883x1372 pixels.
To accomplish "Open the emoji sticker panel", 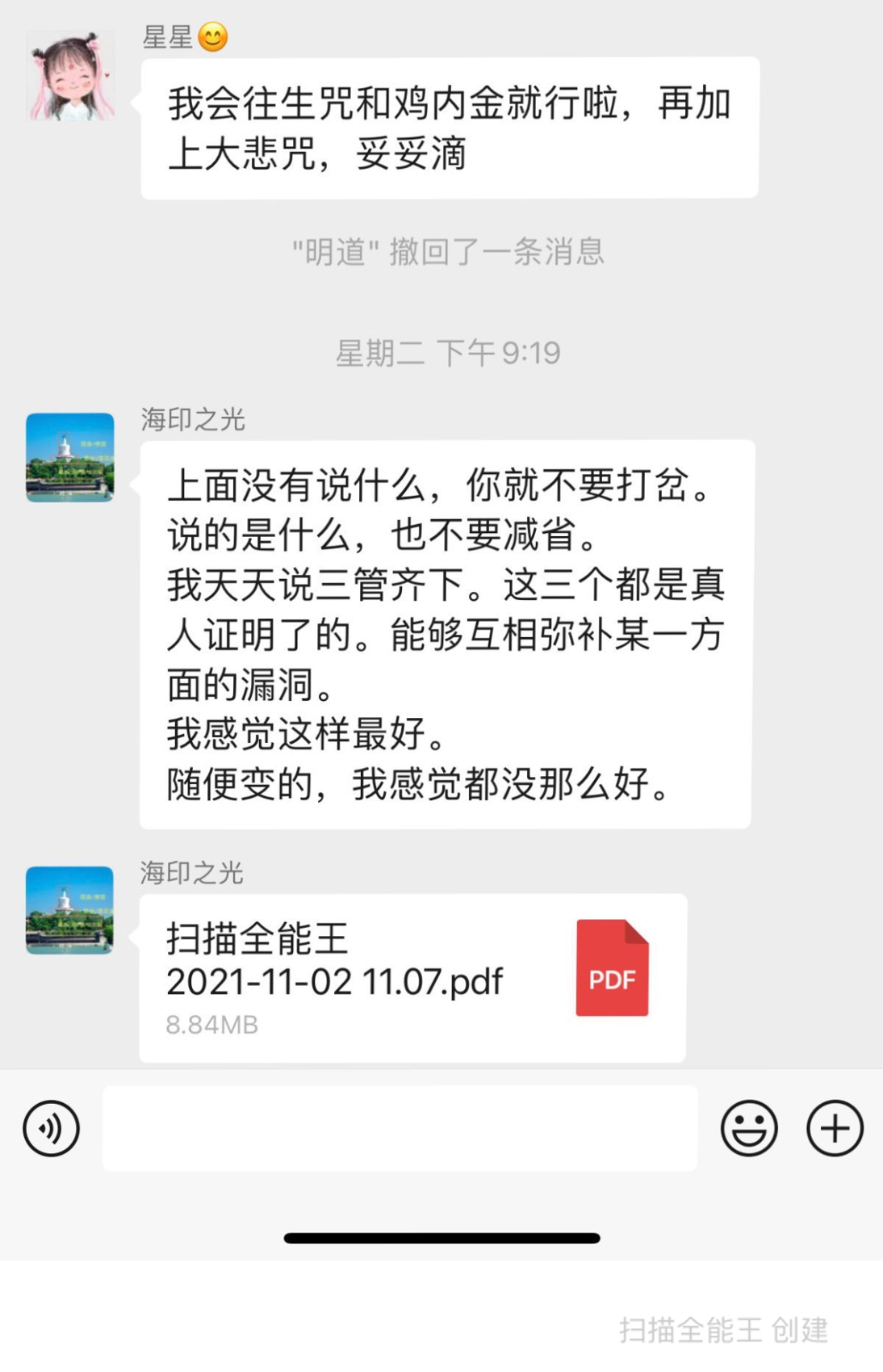I will 748,1128.
